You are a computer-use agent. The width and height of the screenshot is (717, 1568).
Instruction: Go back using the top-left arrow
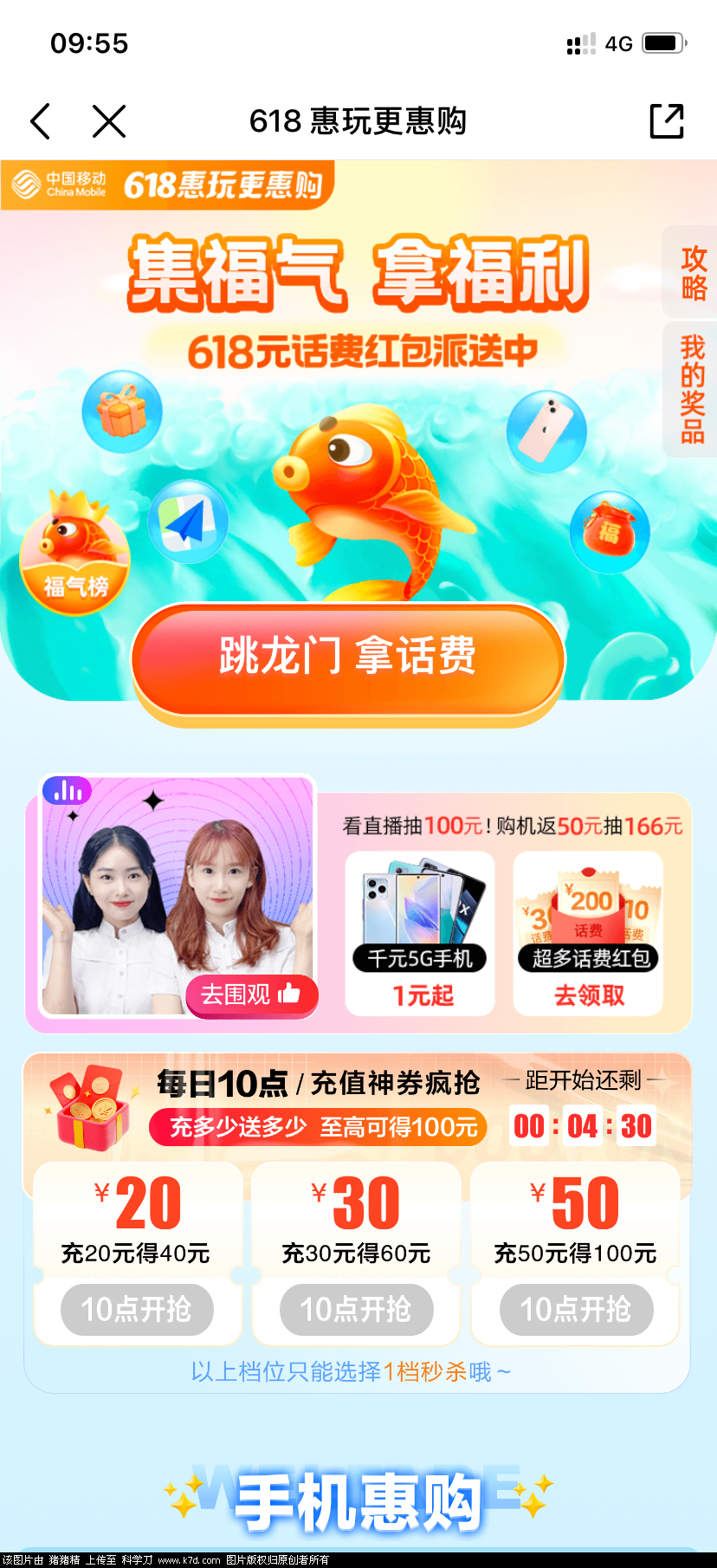click(41, 121)
